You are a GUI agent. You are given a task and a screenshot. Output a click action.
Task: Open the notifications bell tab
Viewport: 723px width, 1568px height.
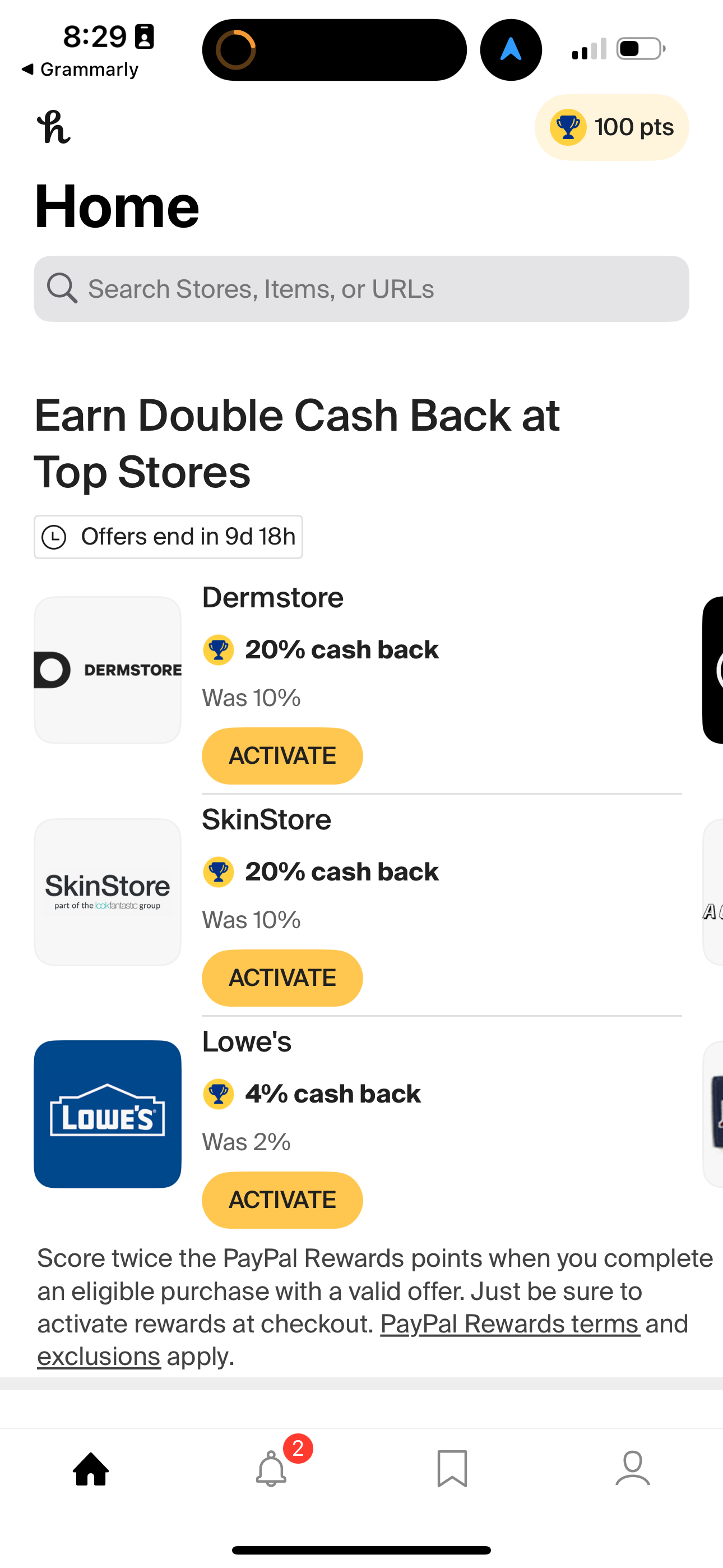pos(271,1468)
